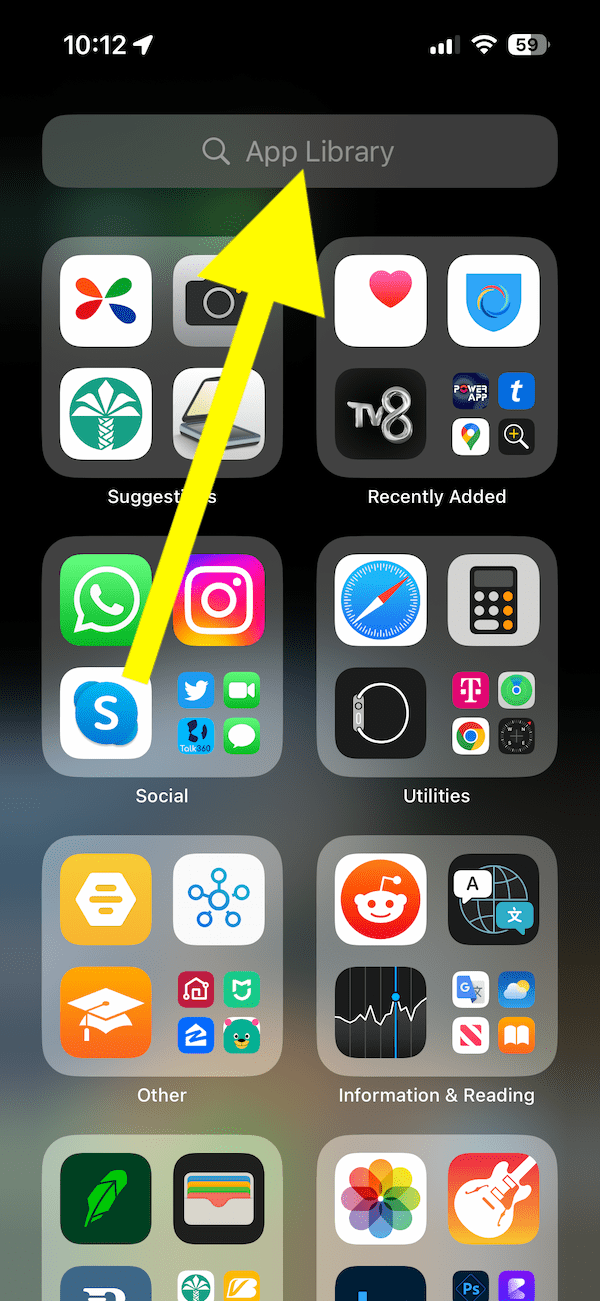The height and width of the screenshot is (1301, 600).
Task: Launch the Bumble app
Action: [105, 899]
